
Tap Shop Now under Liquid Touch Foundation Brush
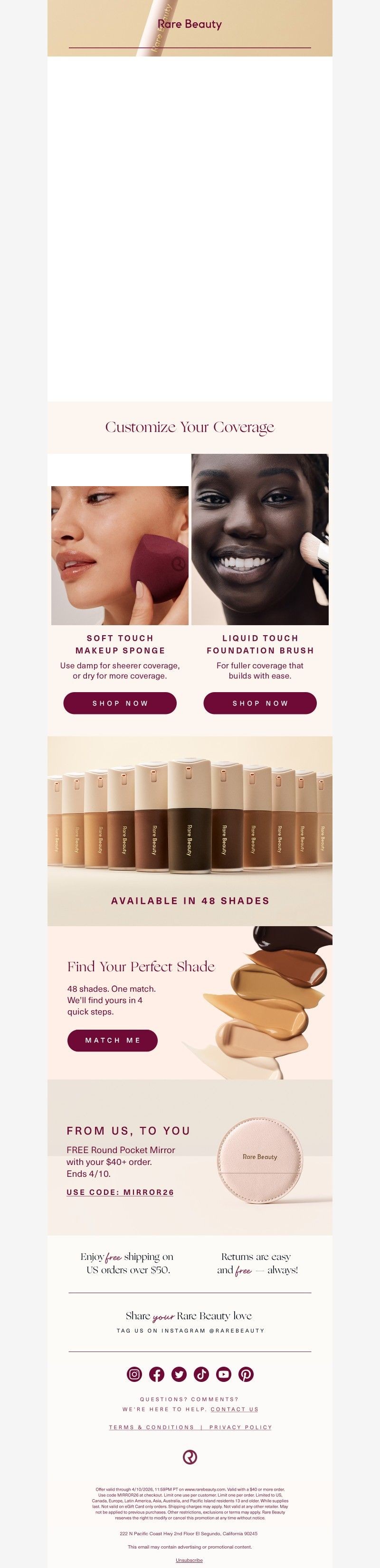point(260,703)
